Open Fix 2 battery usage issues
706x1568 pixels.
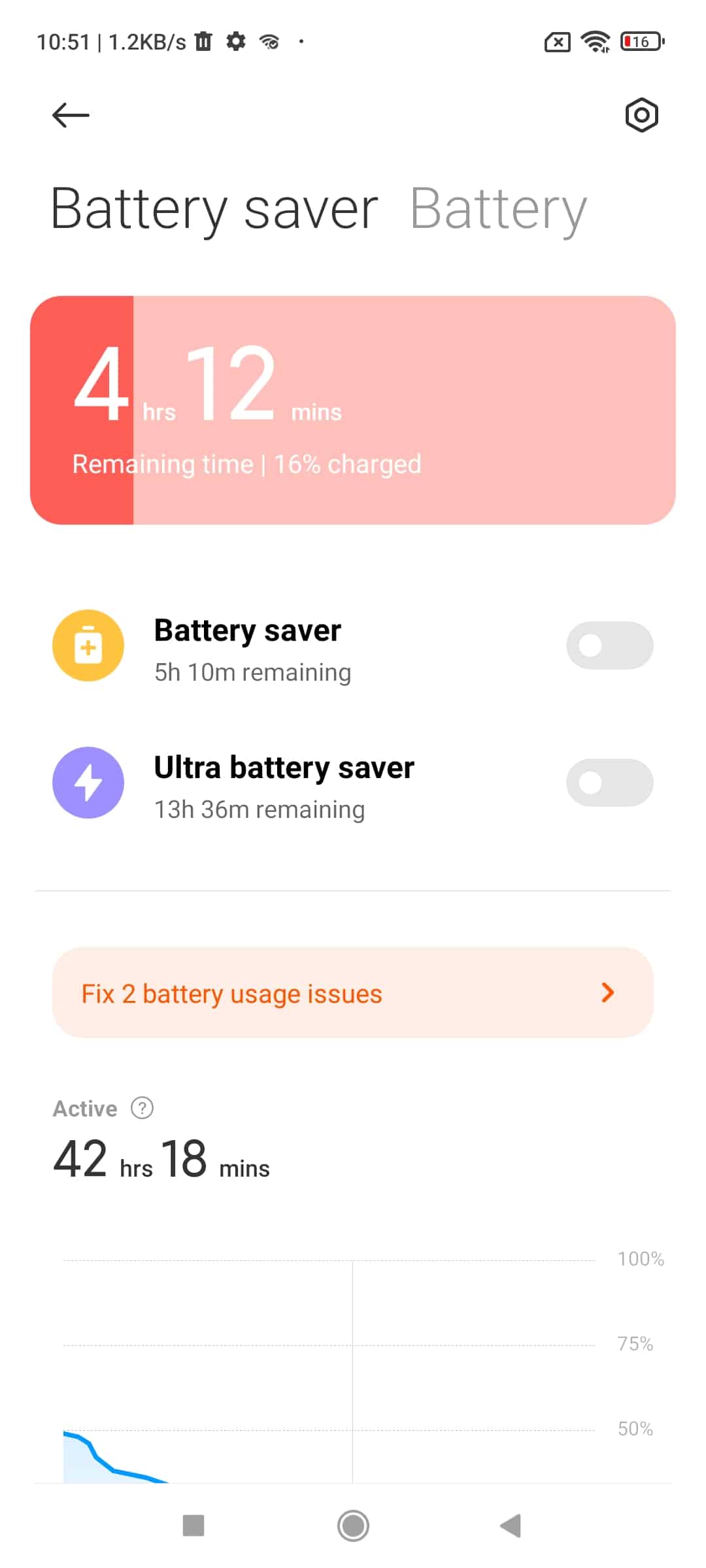click(353, 992)
